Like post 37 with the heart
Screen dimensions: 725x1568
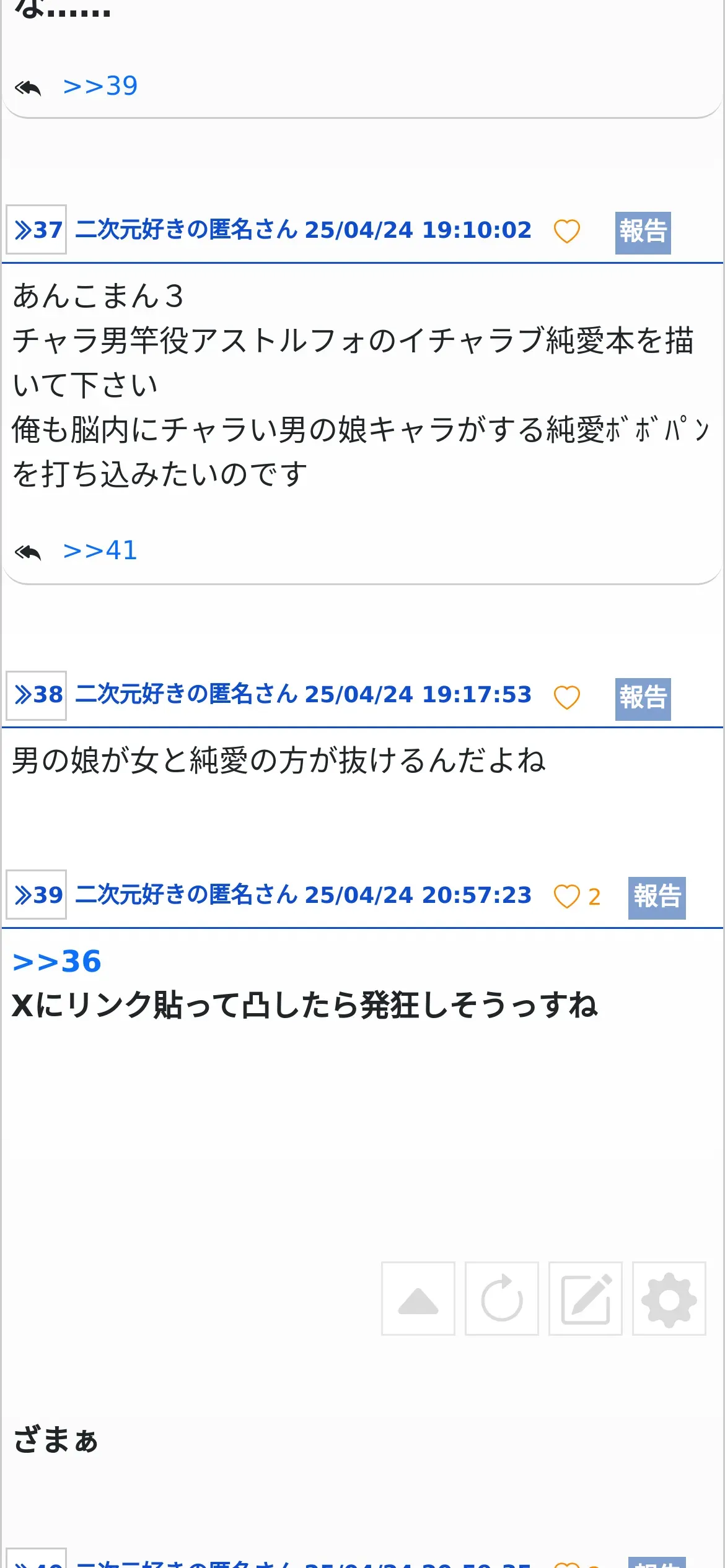566,231
